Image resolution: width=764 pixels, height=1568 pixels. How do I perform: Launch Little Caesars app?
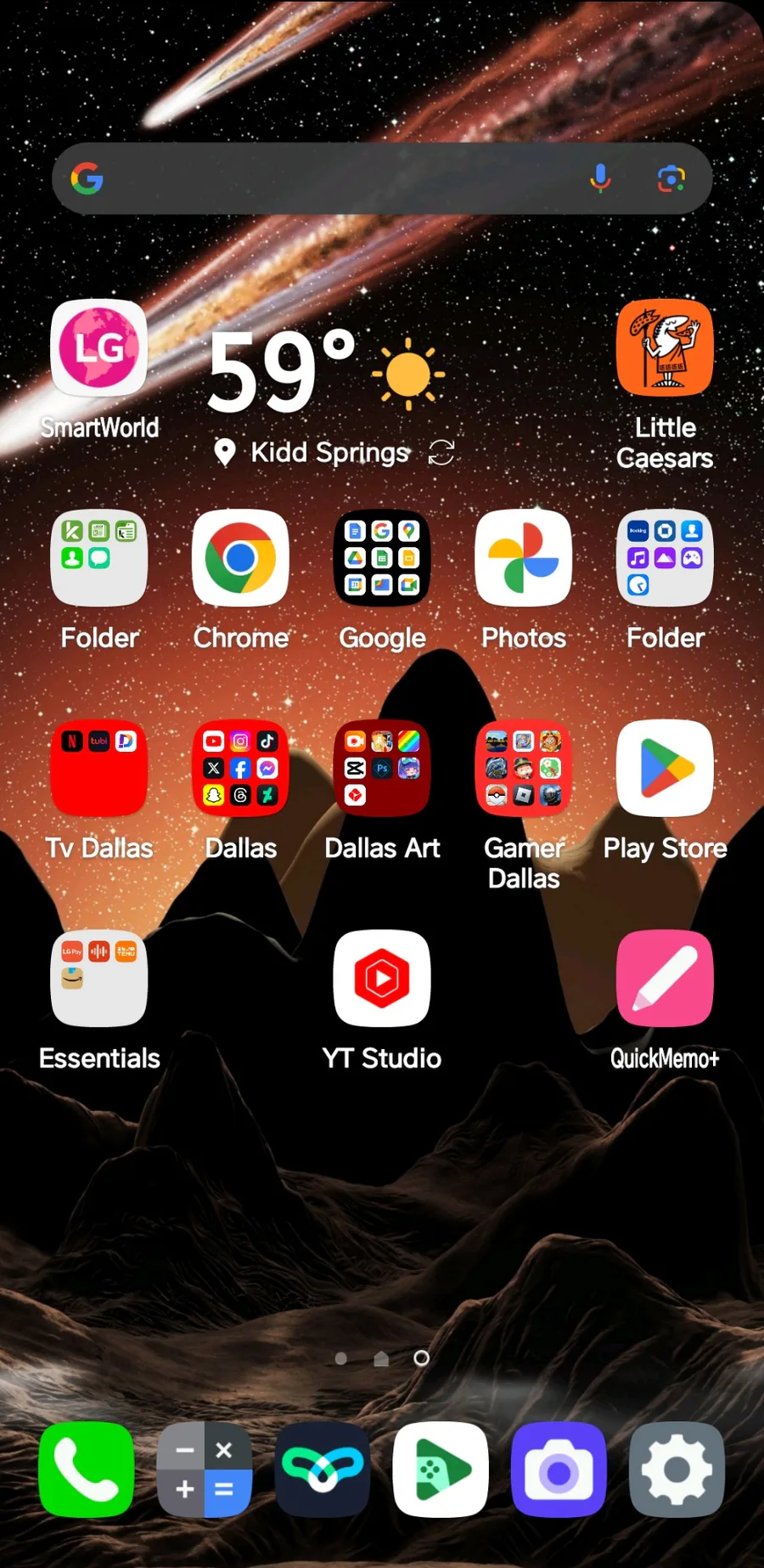pos(665,349)
